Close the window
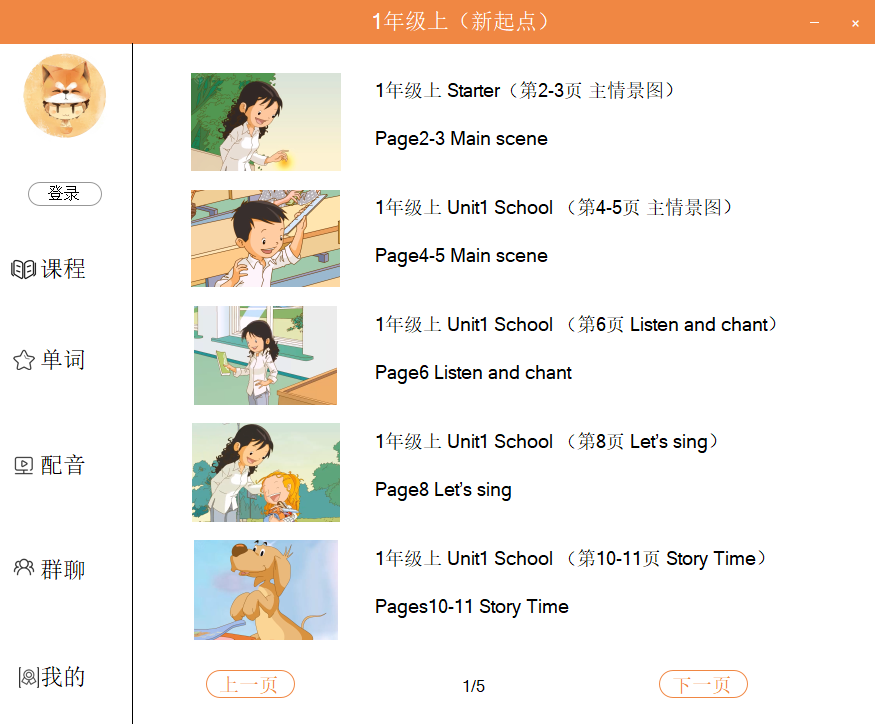The width and height of the screenshot is (875, 724). 855,22
